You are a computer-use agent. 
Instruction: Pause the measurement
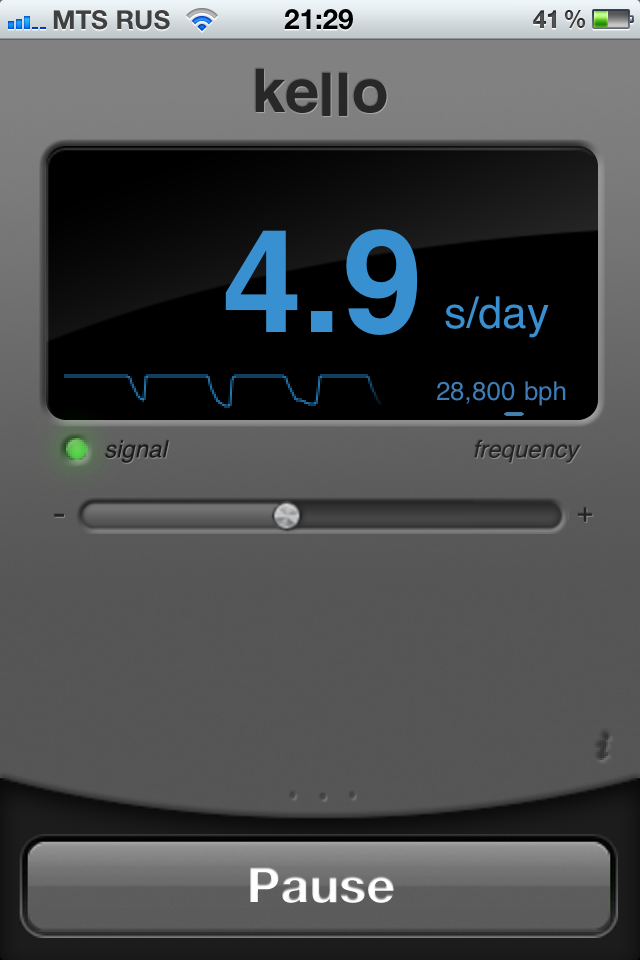coord(319,886)
